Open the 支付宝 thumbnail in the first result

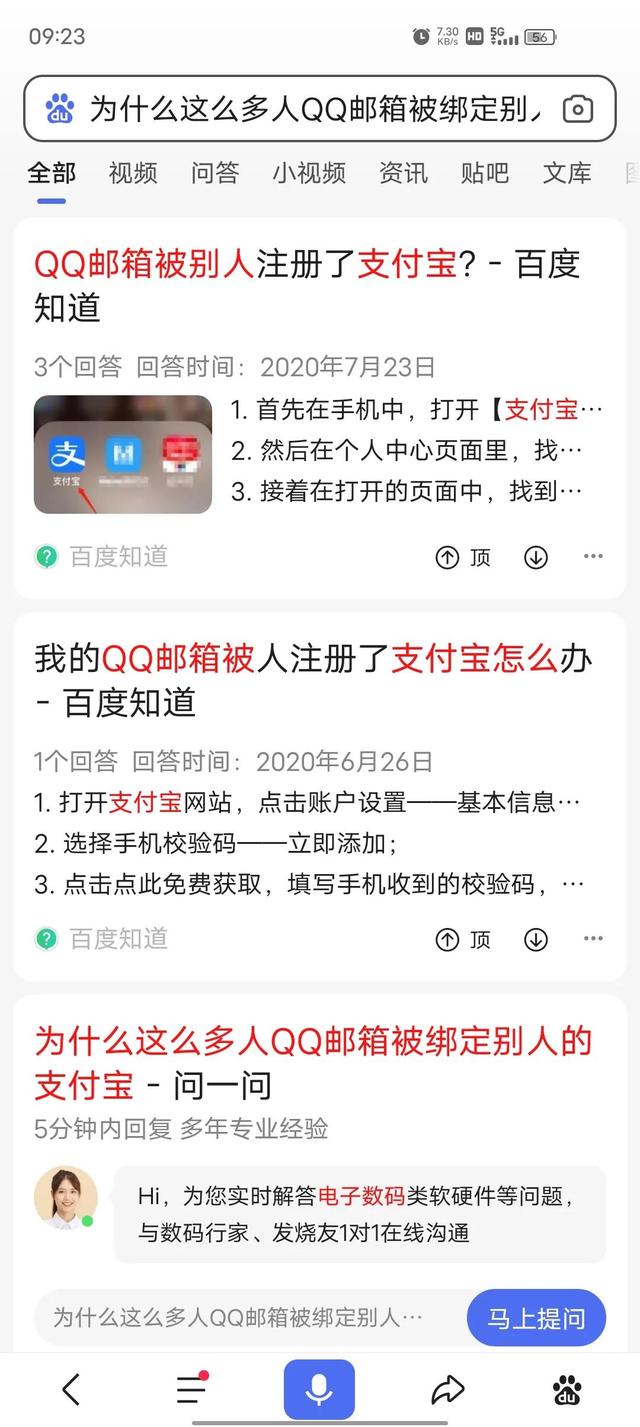(x=123, y=455)
